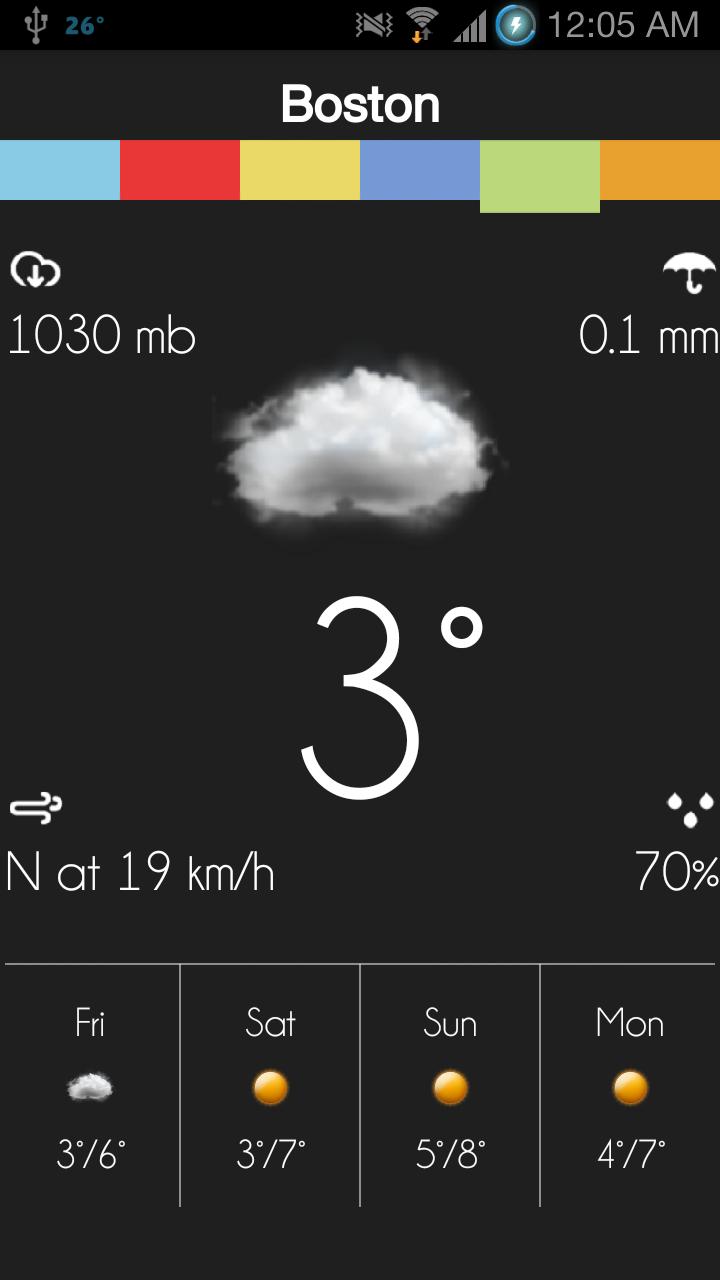View Mon forecast

click(x=630, y=1087)
